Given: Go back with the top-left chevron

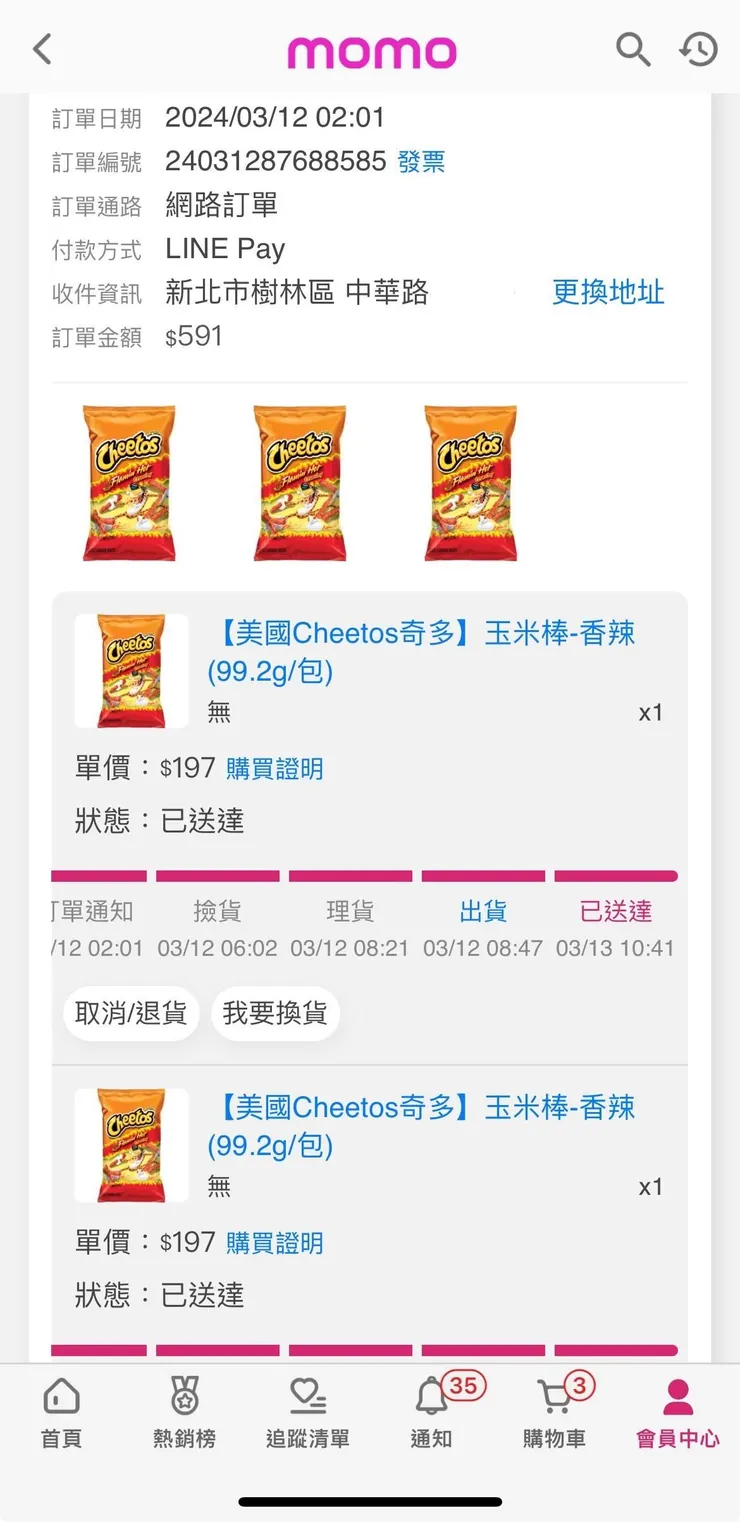Looking at the screenshot, I should (x=41, y=46).
